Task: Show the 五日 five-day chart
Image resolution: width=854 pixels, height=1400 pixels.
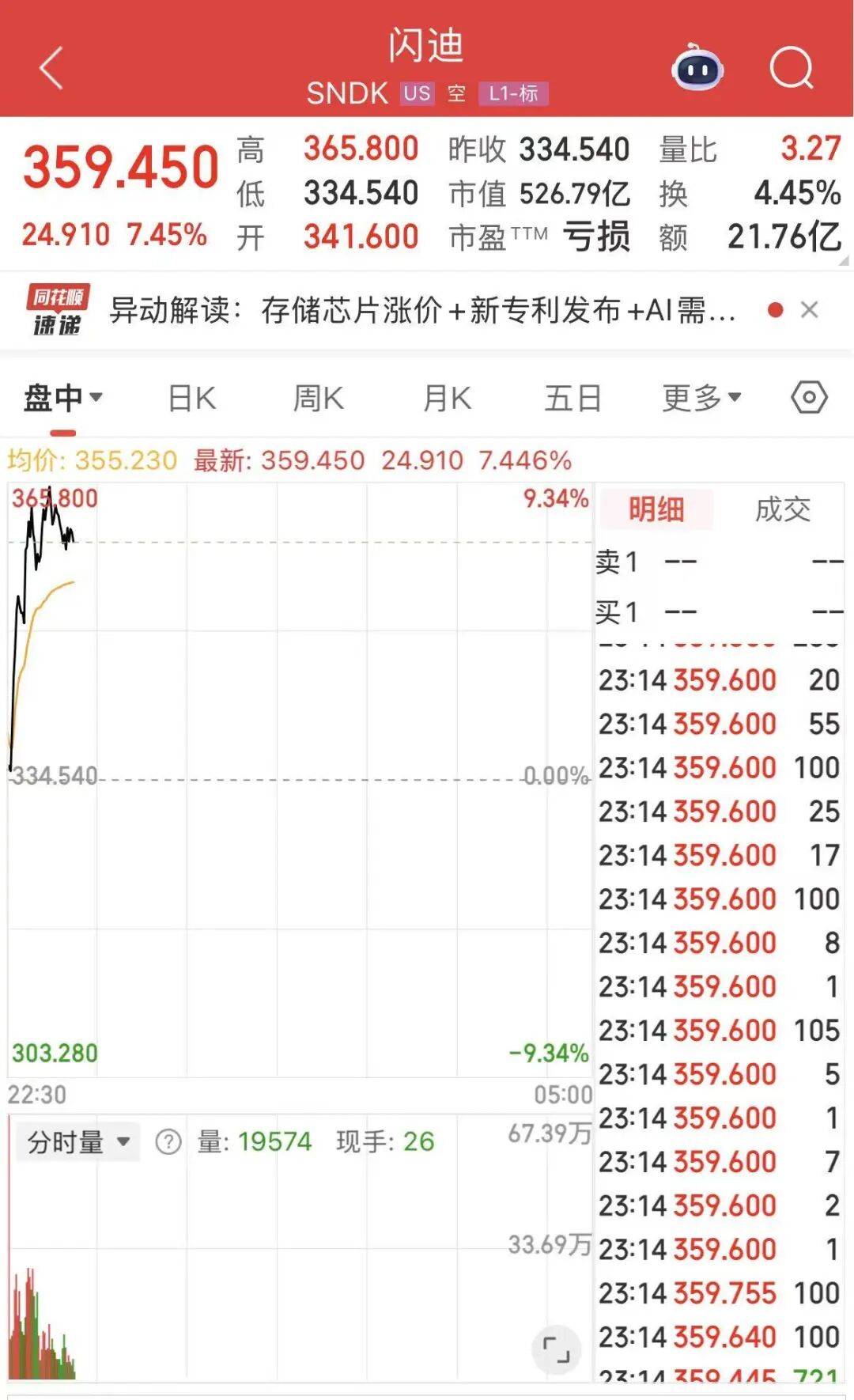Action: point(572,398)
